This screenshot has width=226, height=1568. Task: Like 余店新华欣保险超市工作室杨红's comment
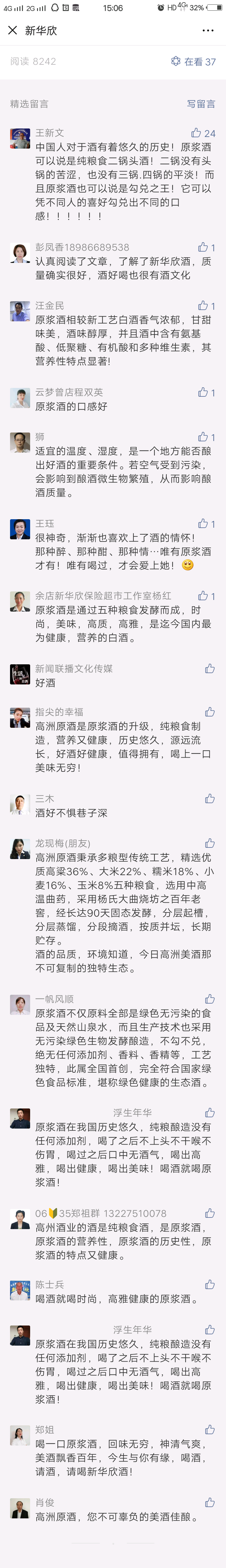tap(206, 596)
